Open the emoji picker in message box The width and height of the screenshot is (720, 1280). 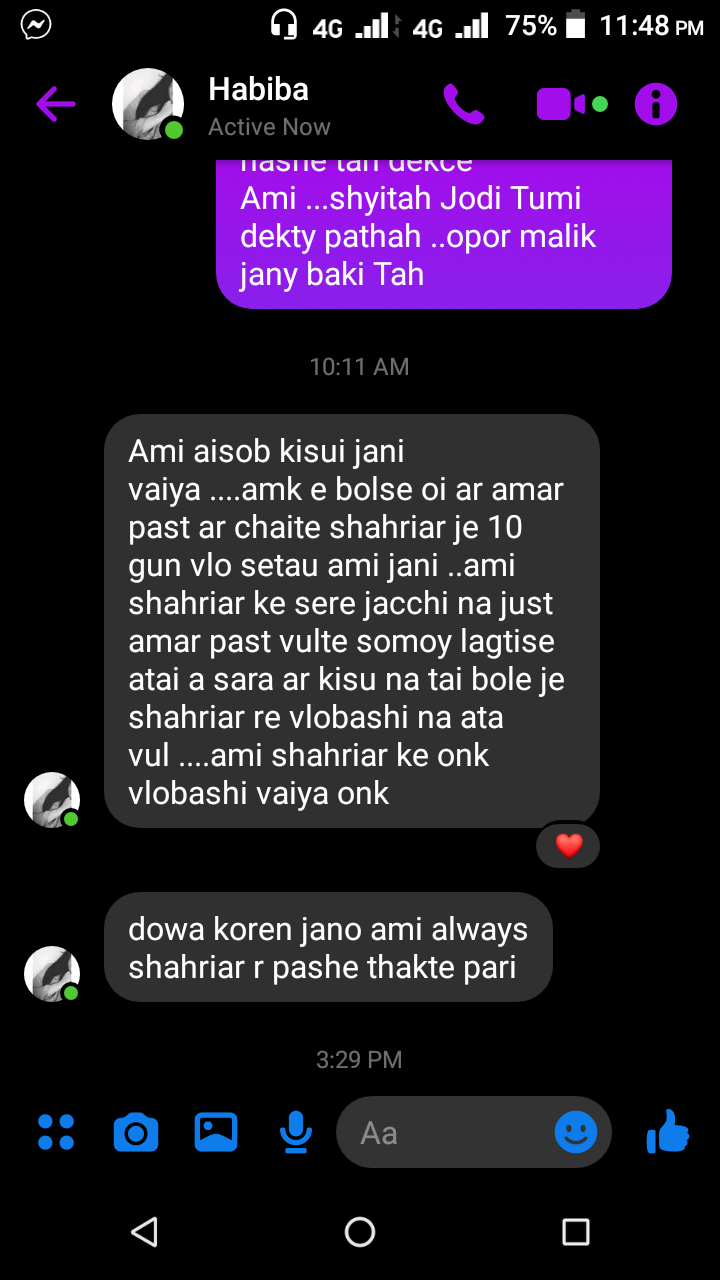(x=576, y=1132)
